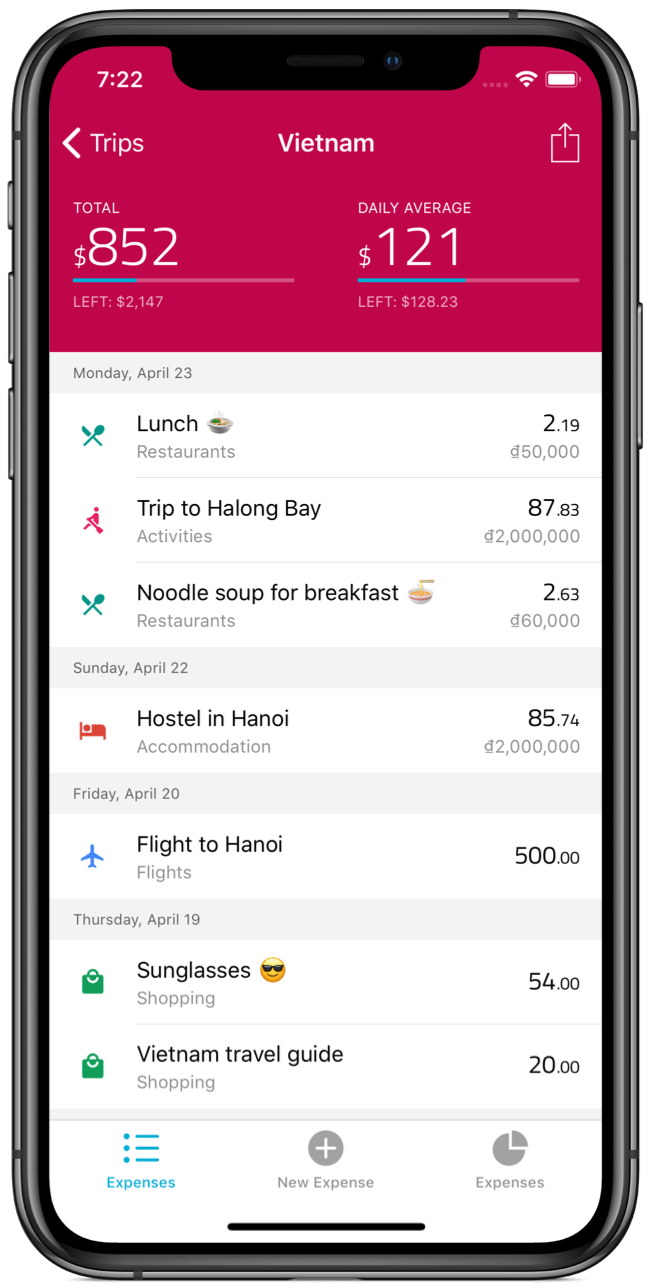This screenshot has width=652, height=1288.
Task: Open Noodle soup for breakfast expense
Action: 325,605
